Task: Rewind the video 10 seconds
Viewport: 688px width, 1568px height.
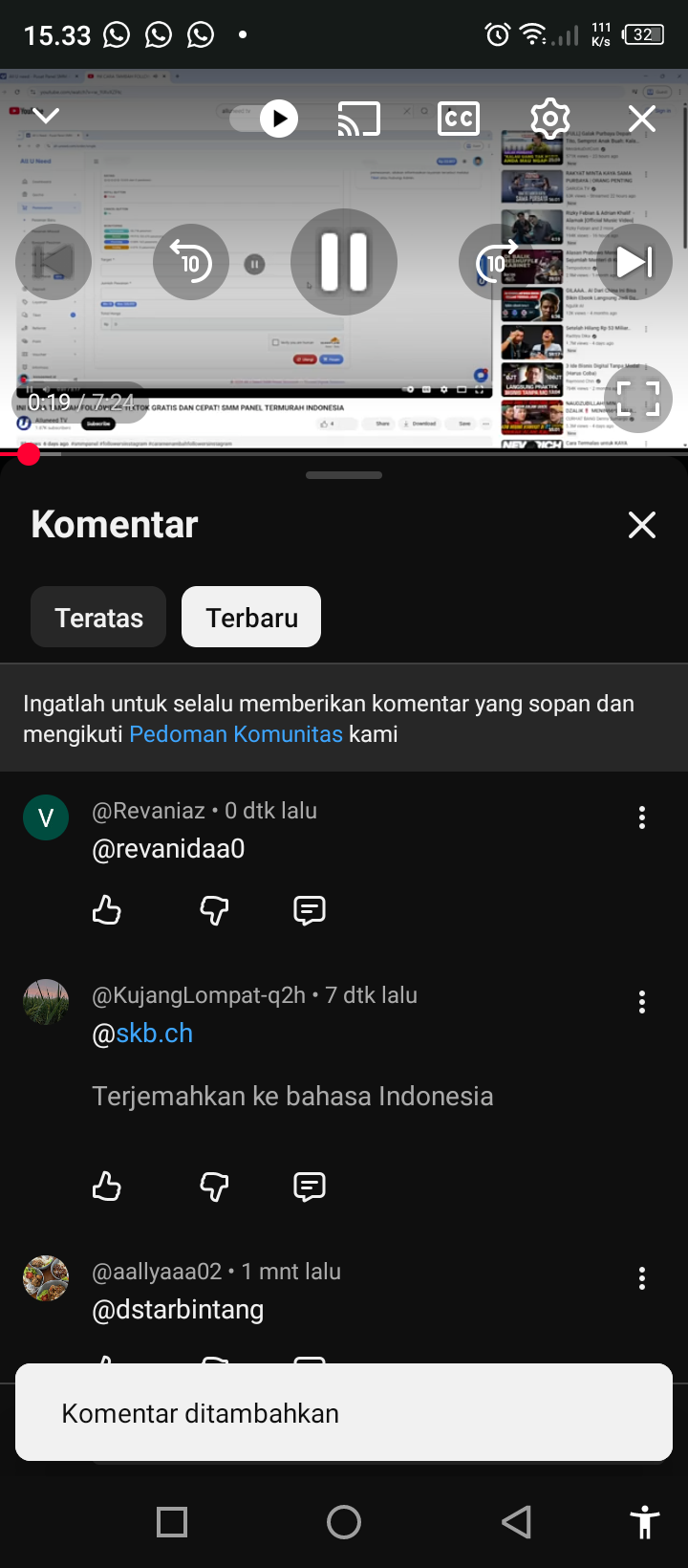Action: [190, 261]
